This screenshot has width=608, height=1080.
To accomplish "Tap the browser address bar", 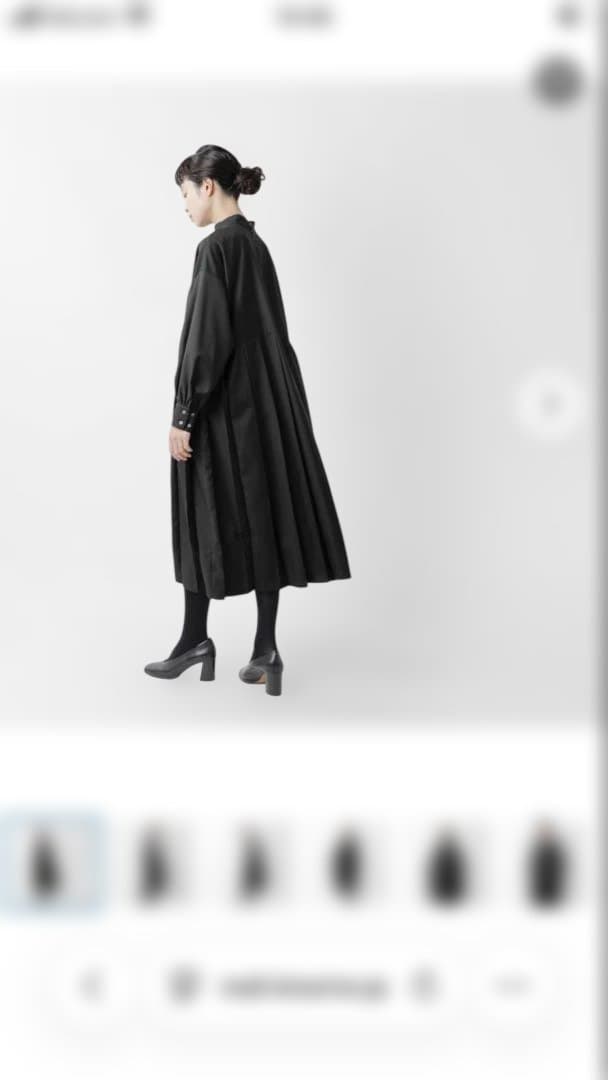I will tap(303, 987).
